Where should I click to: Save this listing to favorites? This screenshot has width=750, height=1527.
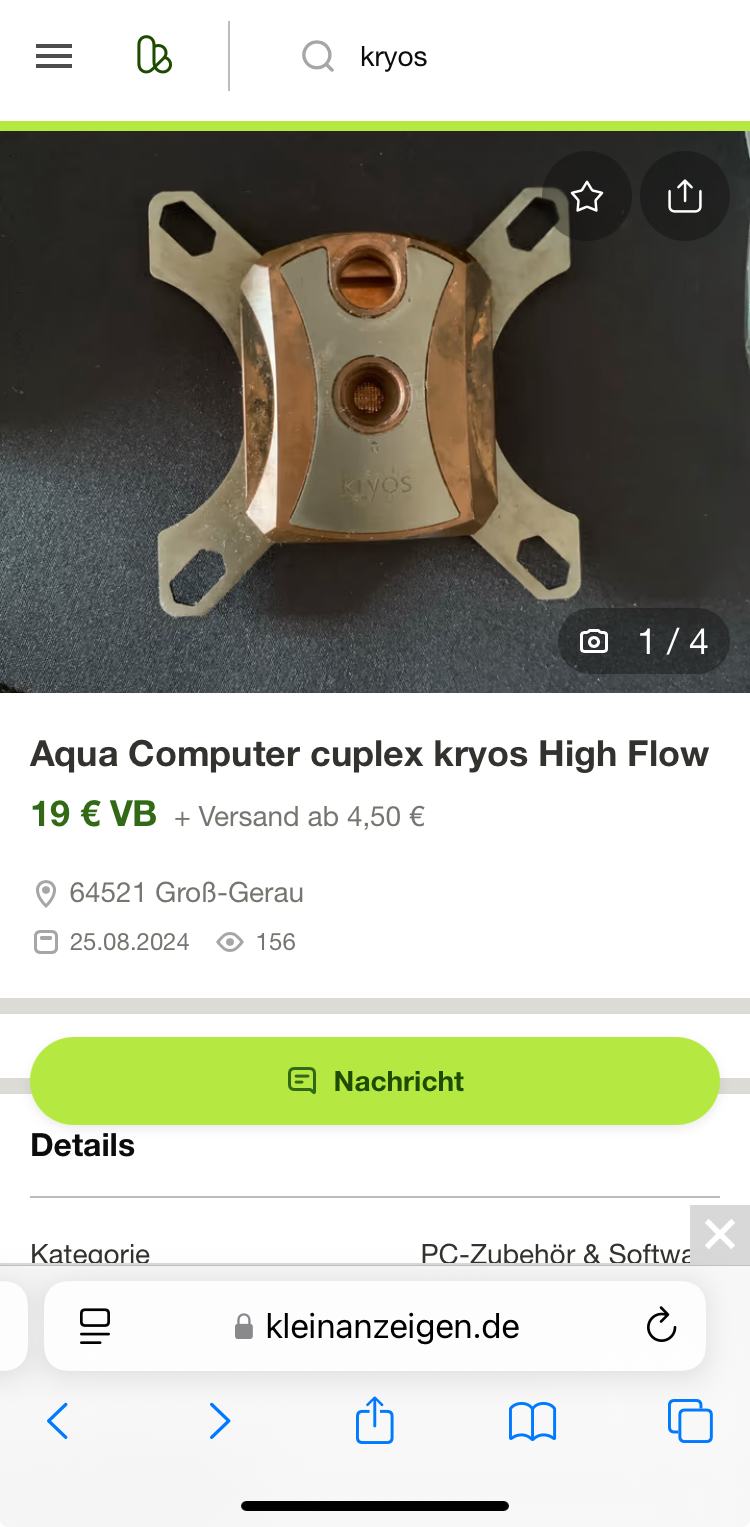(x=587, y=196)
